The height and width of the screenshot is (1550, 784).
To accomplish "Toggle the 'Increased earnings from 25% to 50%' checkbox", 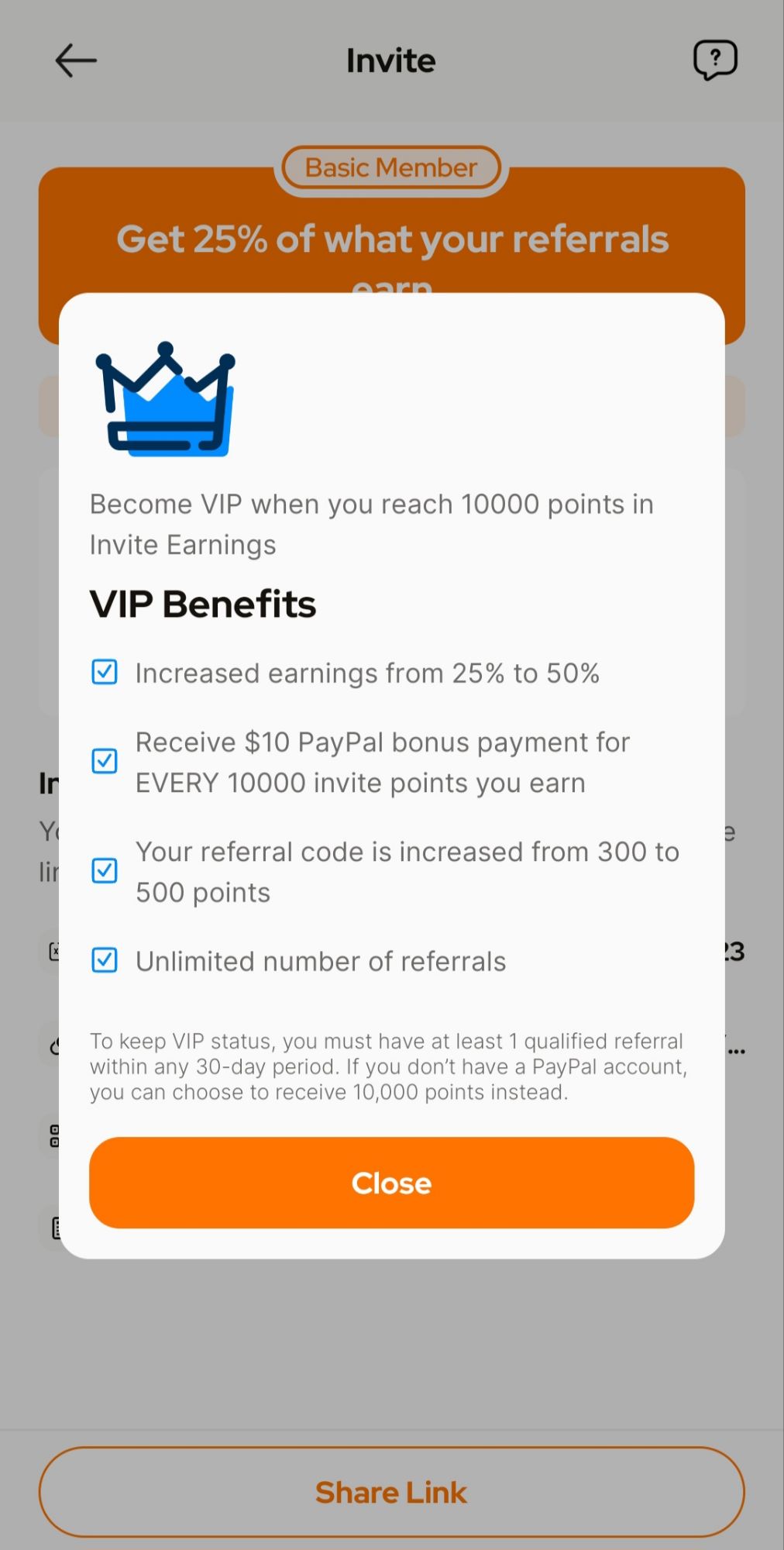I will click(x=105, y=673).
